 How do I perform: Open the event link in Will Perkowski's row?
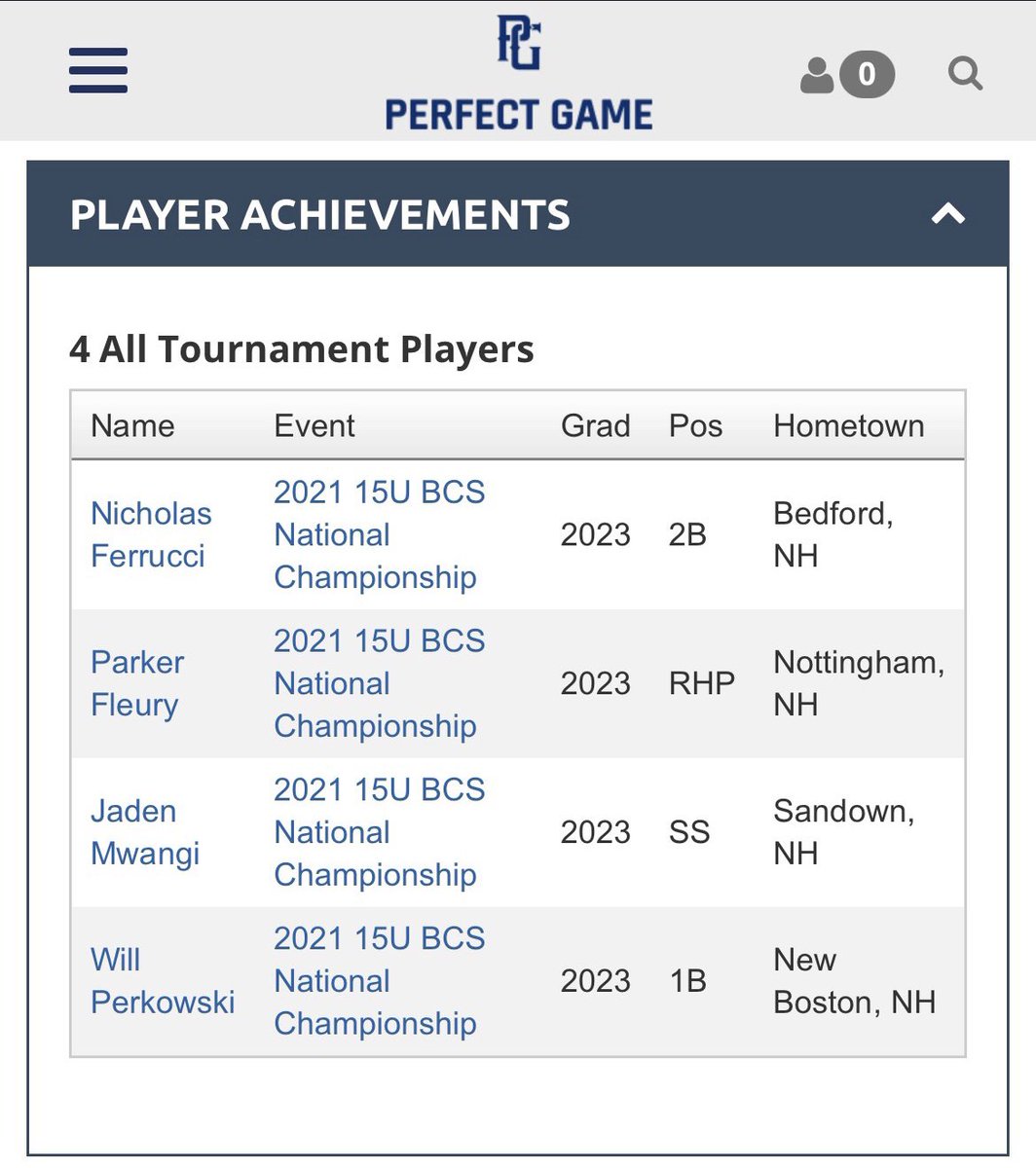pos(379,981)
